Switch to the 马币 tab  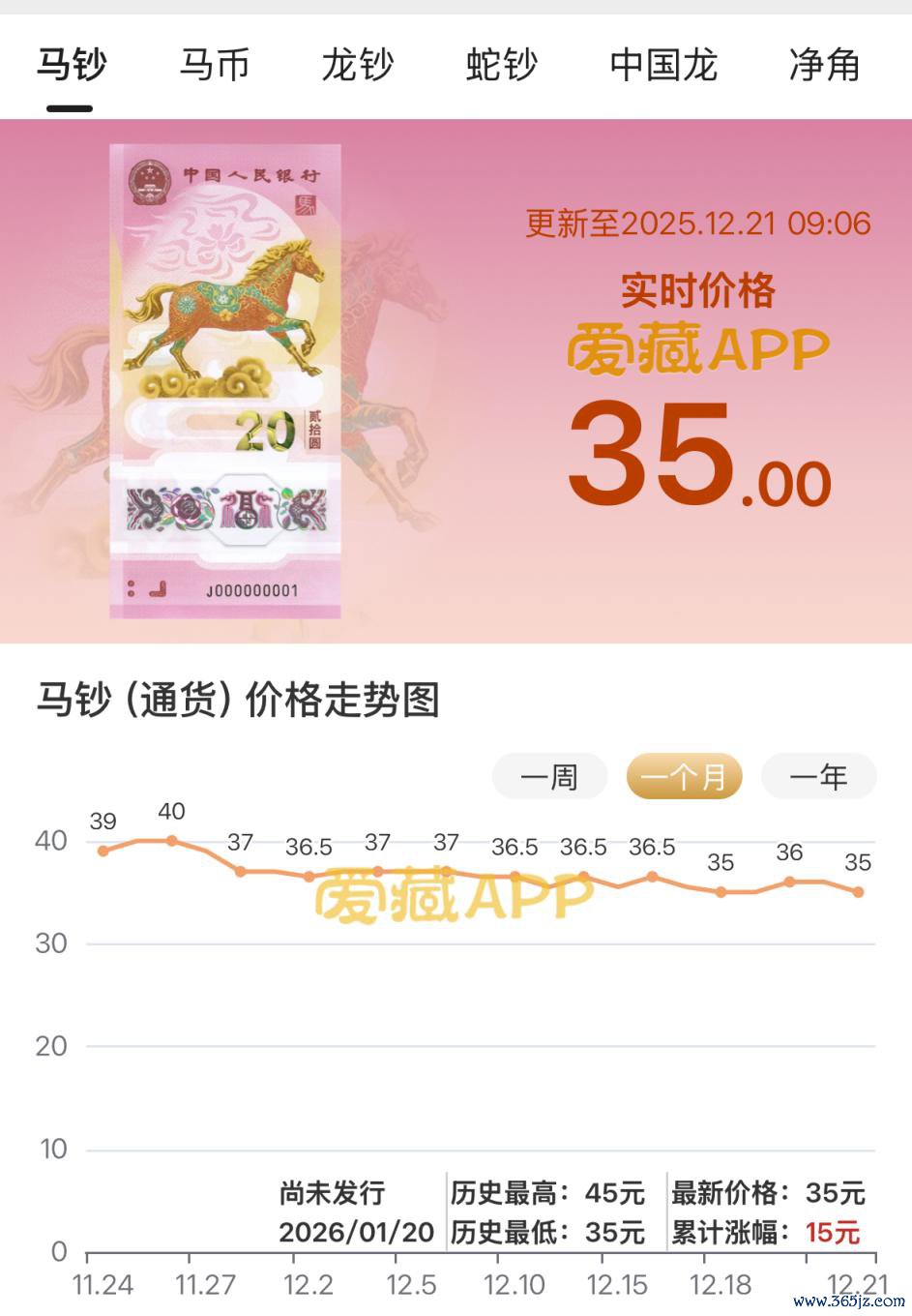coord(215,66)
